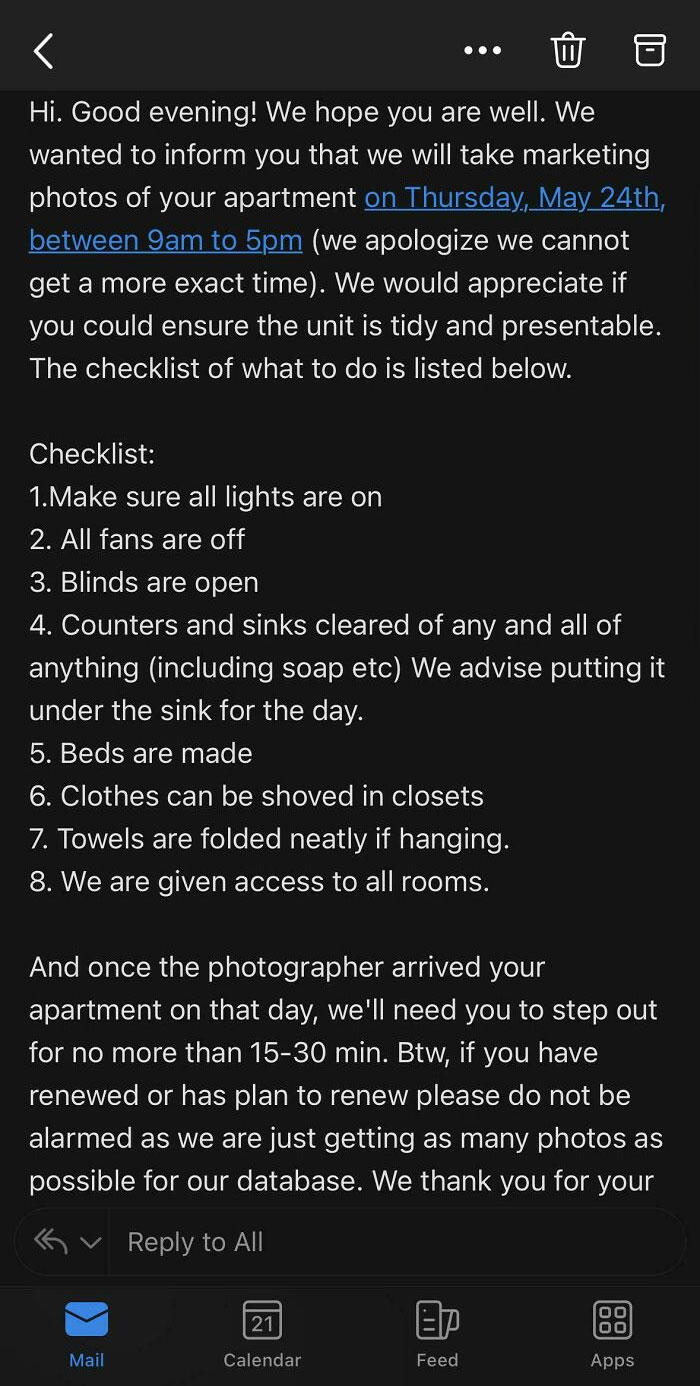Go back to the inbox
Viewport: 700px width, 1386px height.
[43, 51]
